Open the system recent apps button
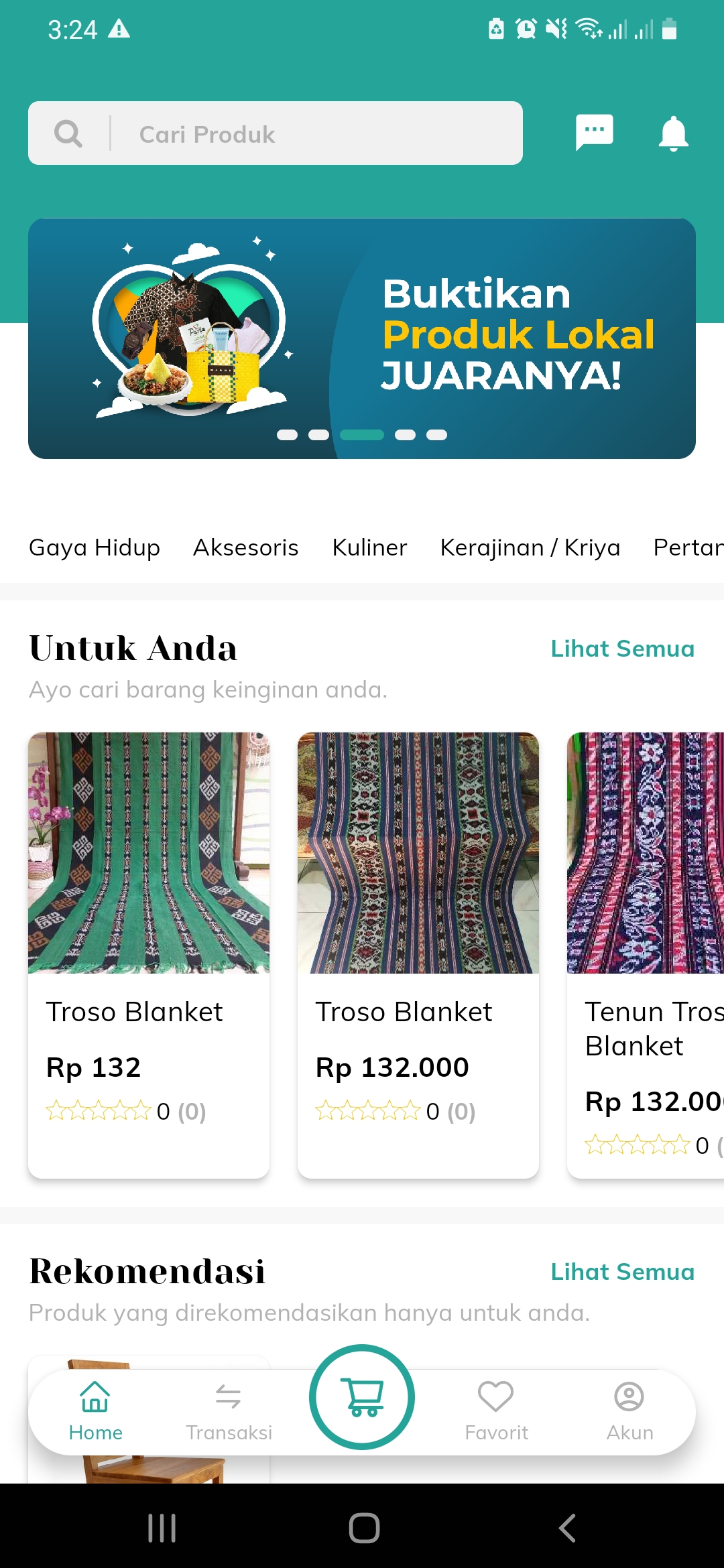 [162, 1528]
